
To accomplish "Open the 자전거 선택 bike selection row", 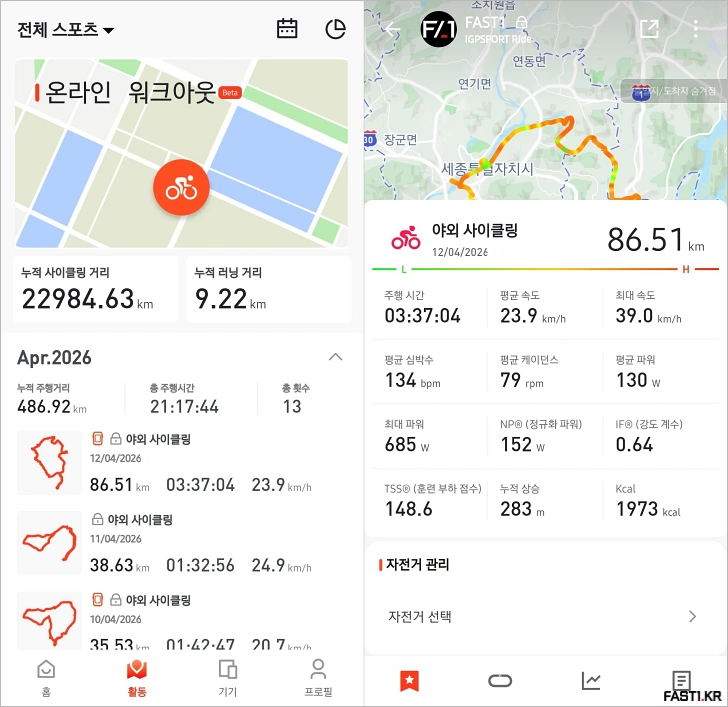I will click(x=542, y=616).
